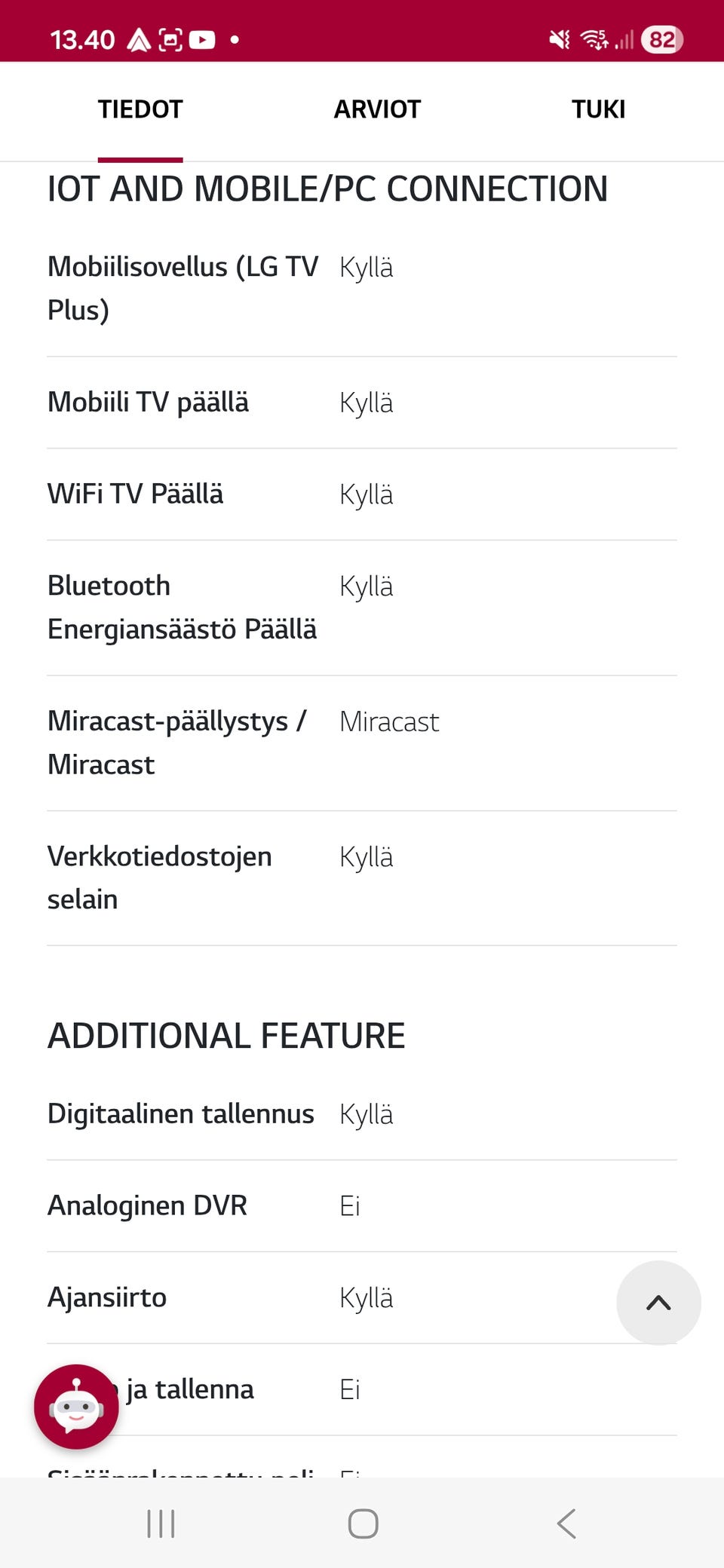
Task: Select the Ei value beside Analoginen DVR
Action: [x=350, y=1206]
